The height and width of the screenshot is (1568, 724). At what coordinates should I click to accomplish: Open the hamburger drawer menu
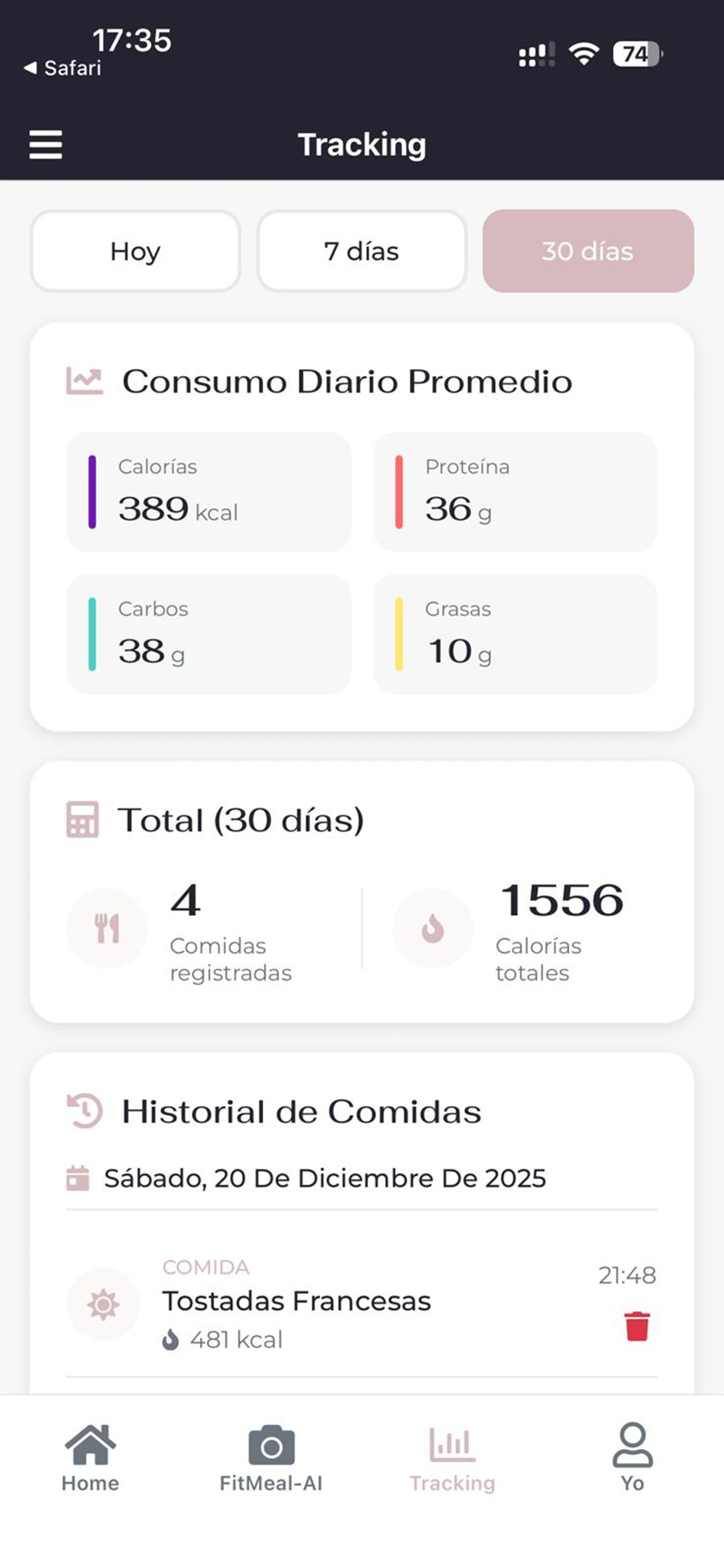(x=45, y=145)
